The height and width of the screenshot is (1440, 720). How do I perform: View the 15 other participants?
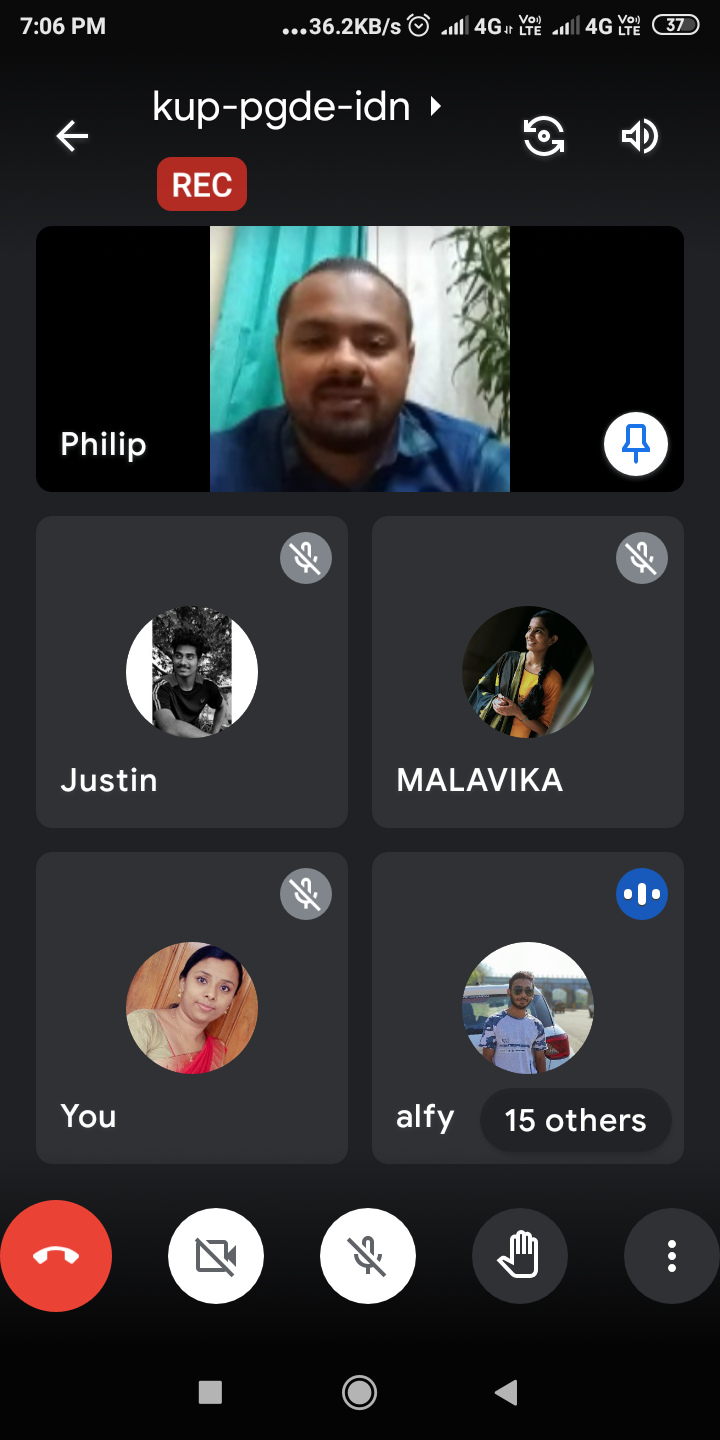click(575, 1120)
